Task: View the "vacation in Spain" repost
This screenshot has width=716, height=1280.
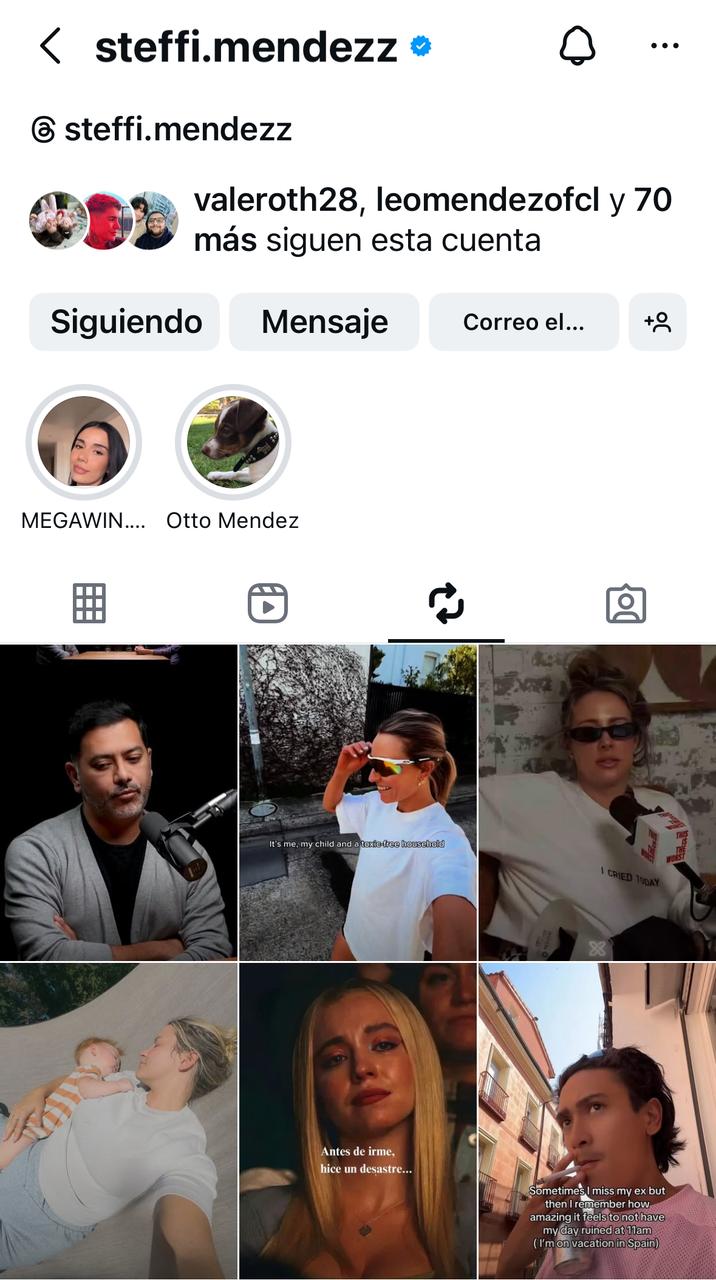Action: 597,1120
